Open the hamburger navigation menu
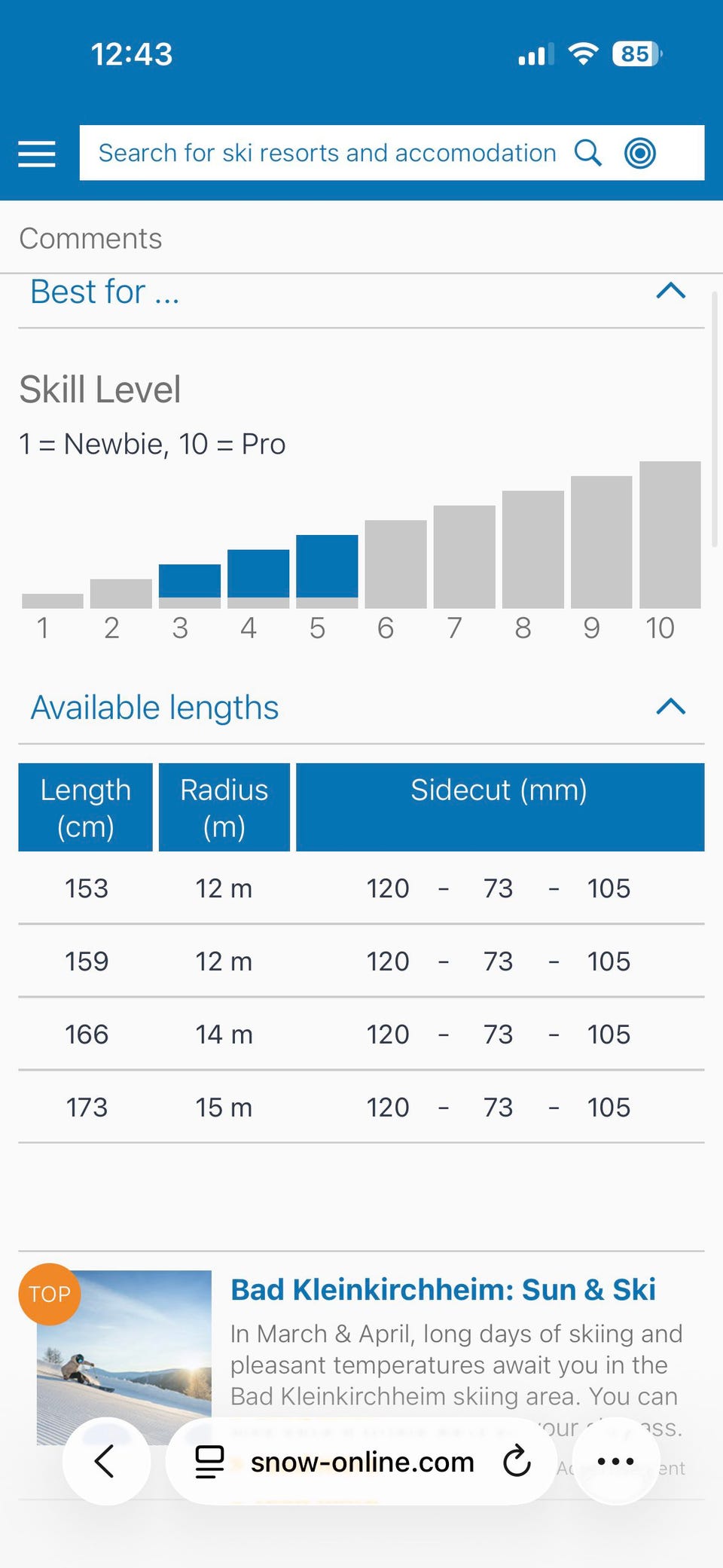Viewport: 723px width, 1568px height. (37, 154)
